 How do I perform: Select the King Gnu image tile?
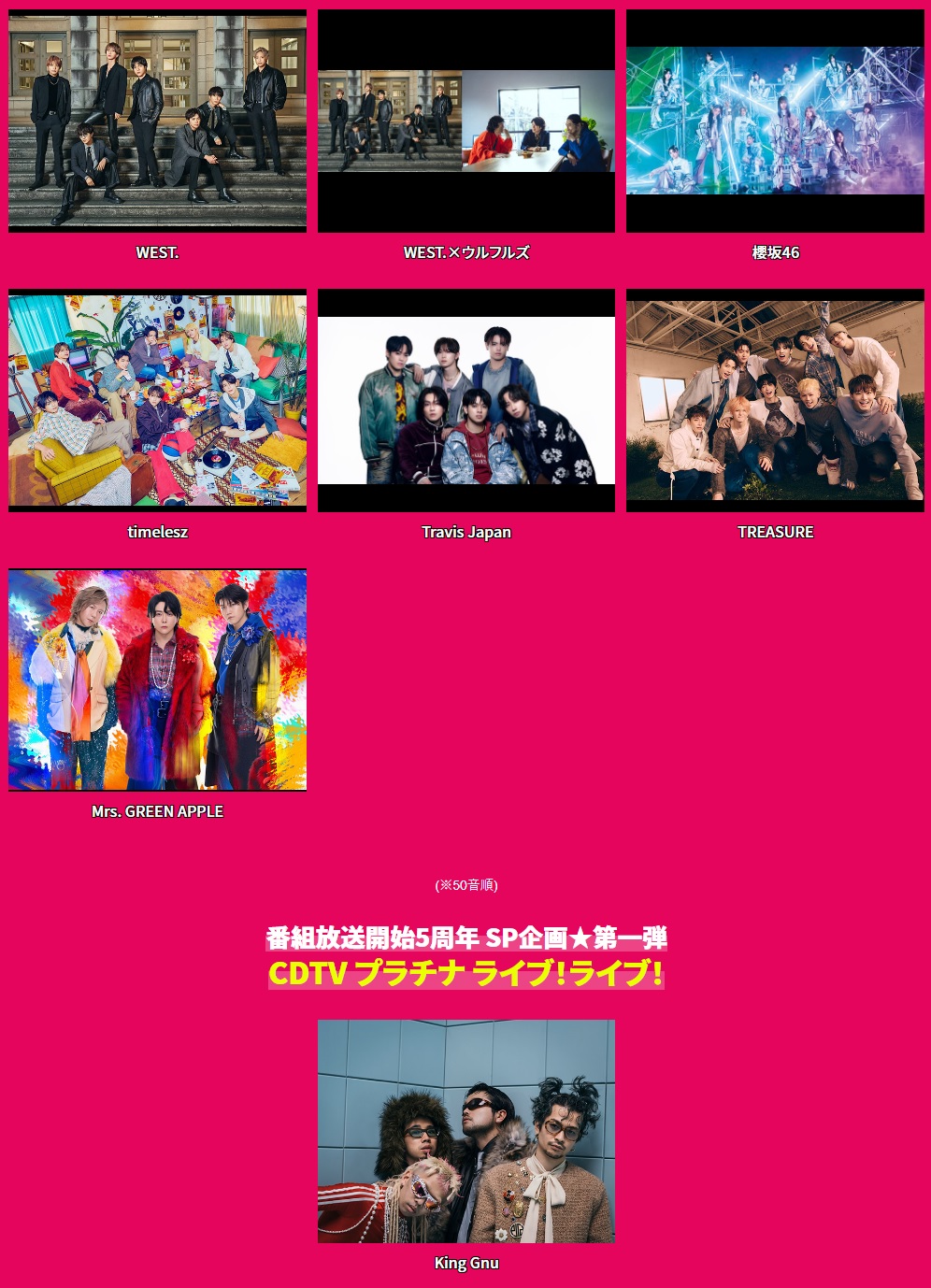465,1131
